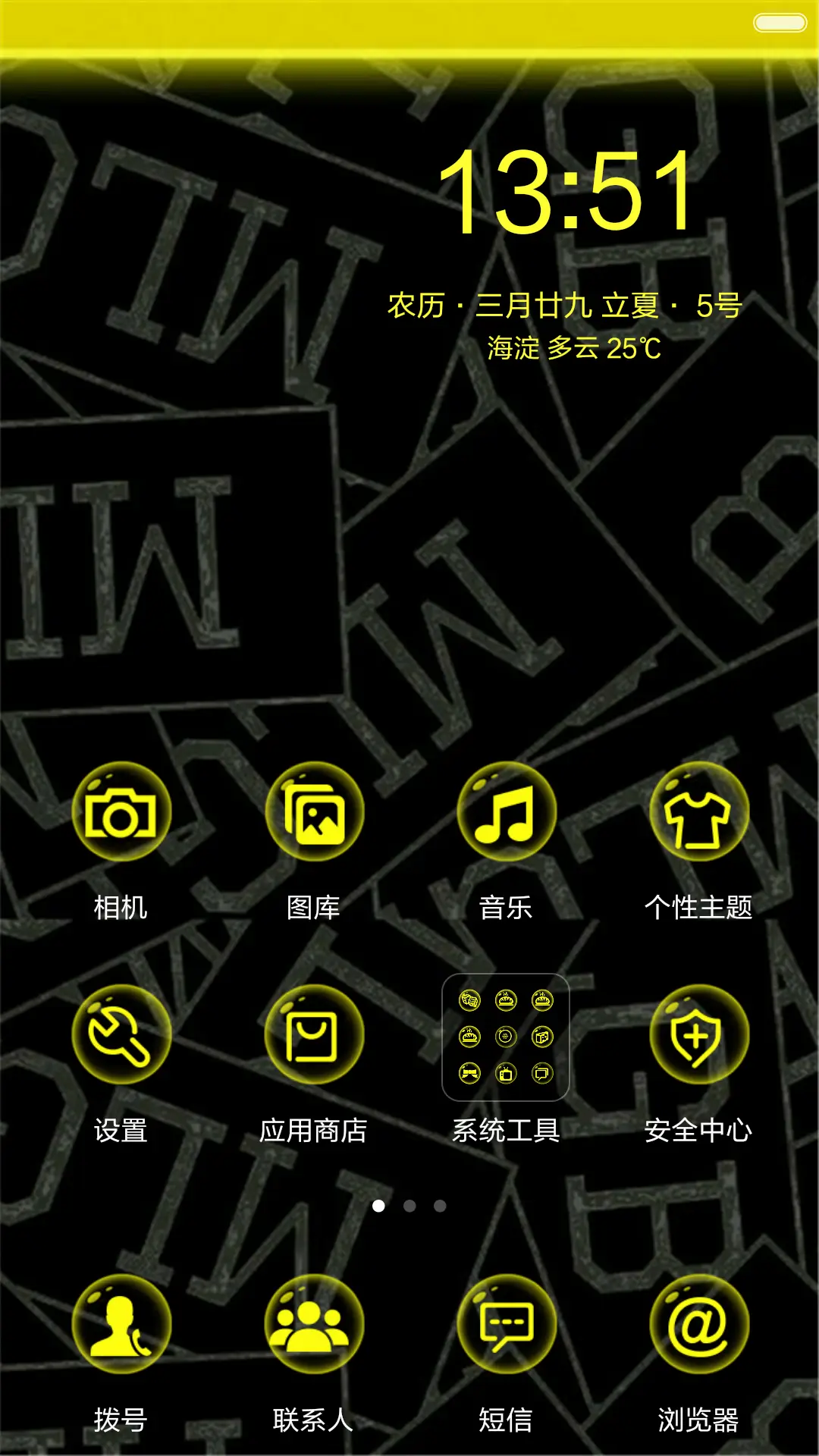Tap the chat-bubble mini icon in 系统工具 folder

click(542, 1074)
